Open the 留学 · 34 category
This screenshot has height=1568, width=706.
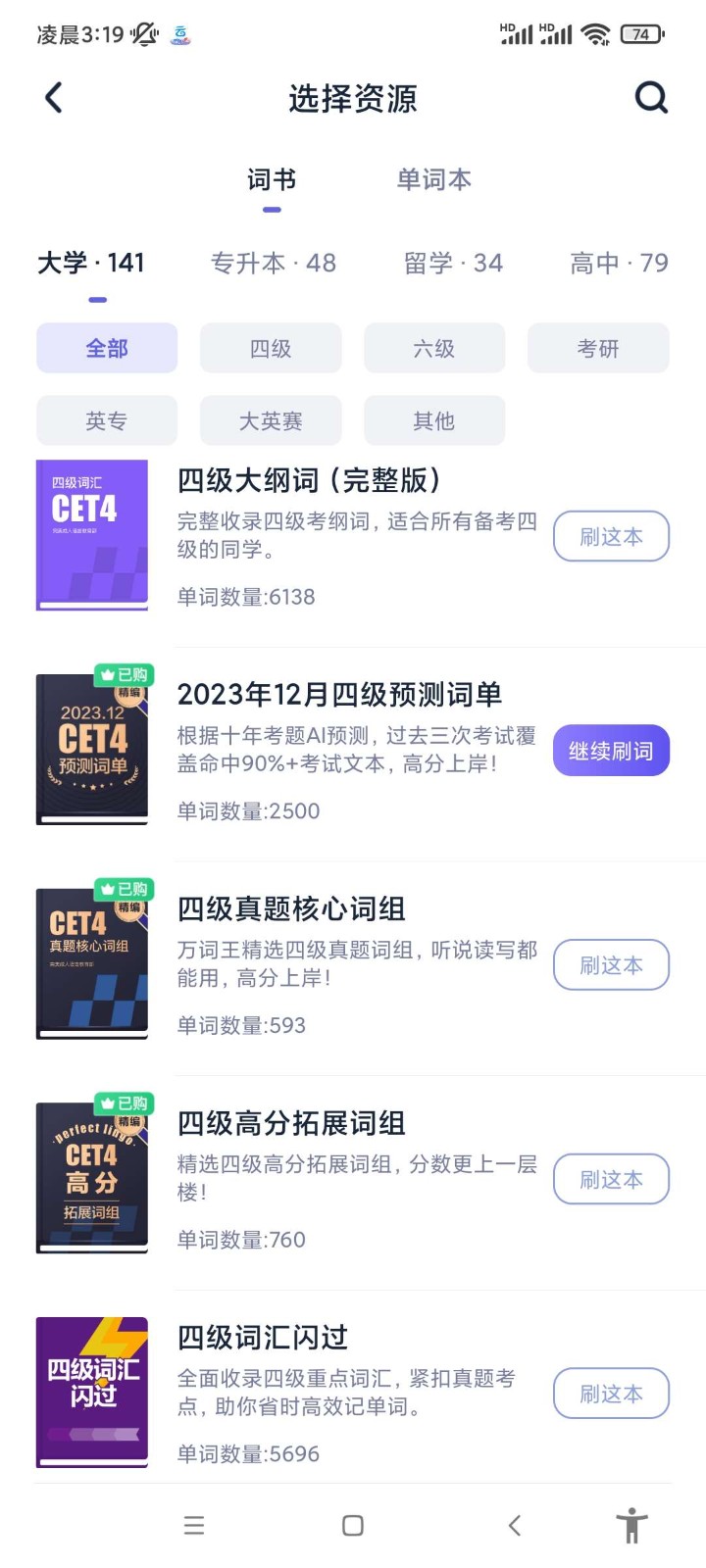click(x=452, y=263)
